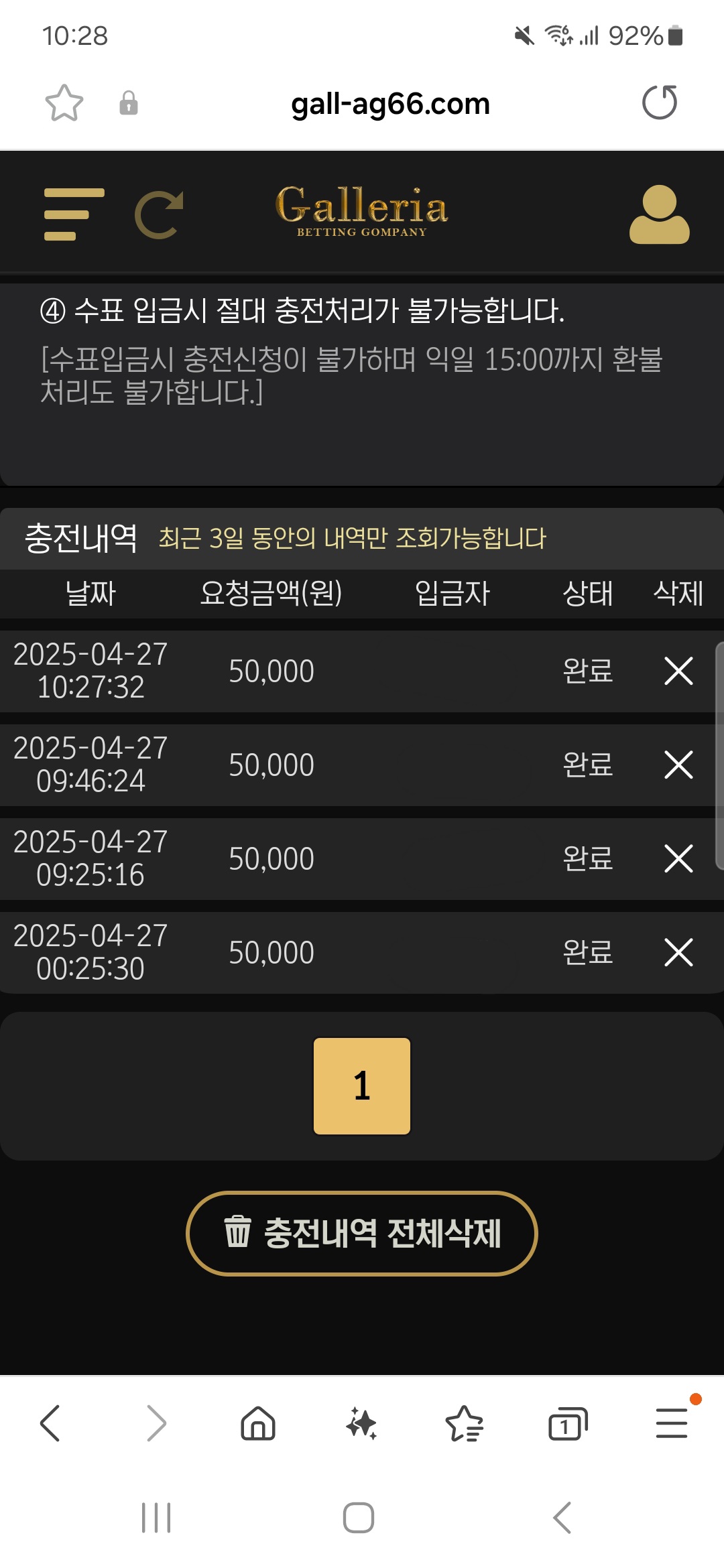Tap 충전내역 전체삭제 to delete all history
Image resolution: width=724 pixels, height=1568 pixels.
tap(362, 1233)
